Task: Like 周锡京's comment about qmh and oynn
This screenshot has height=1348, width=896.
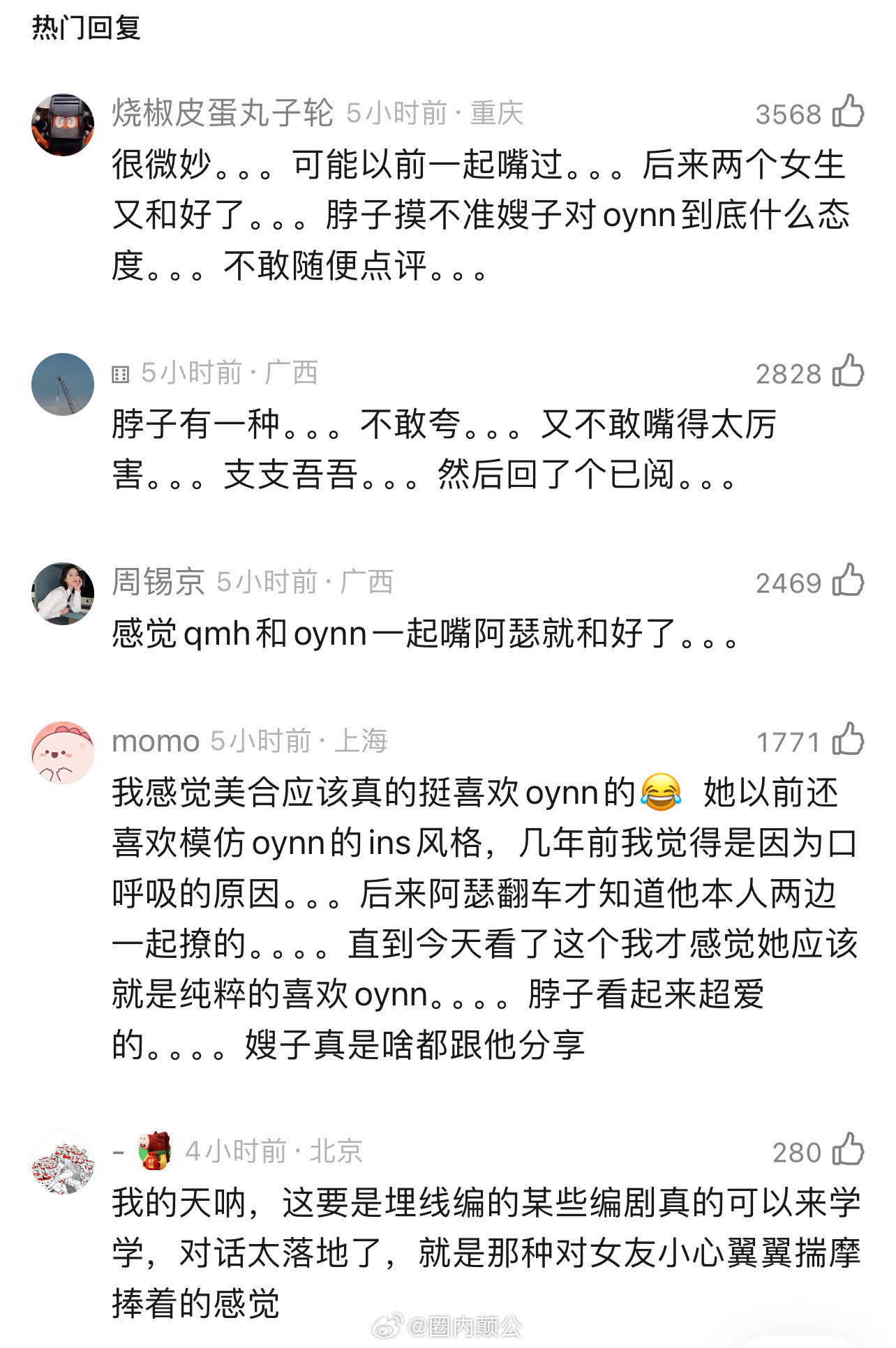Action: pos(849,582)
